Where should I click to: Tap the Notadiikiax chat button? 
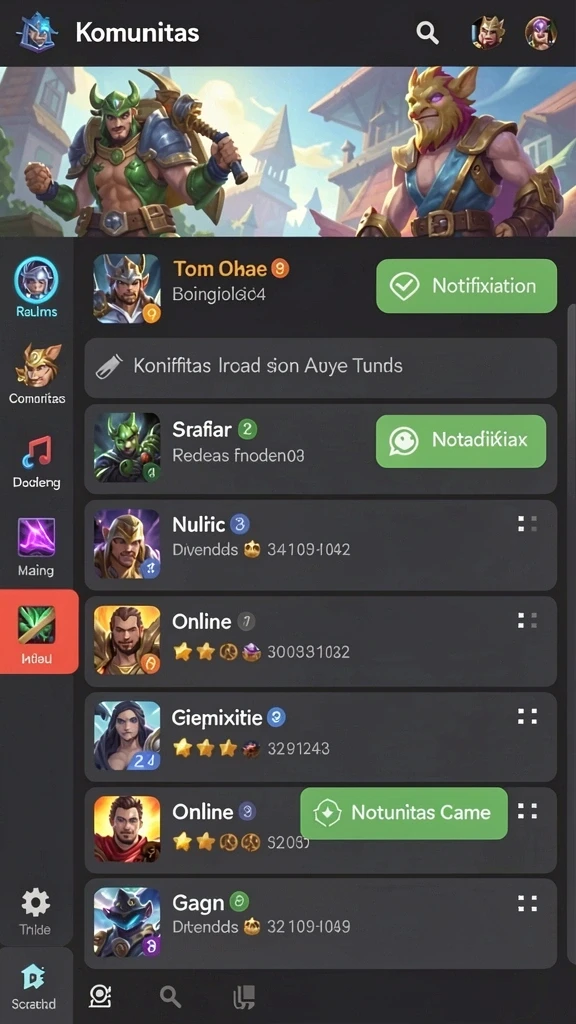coord(461,441)
